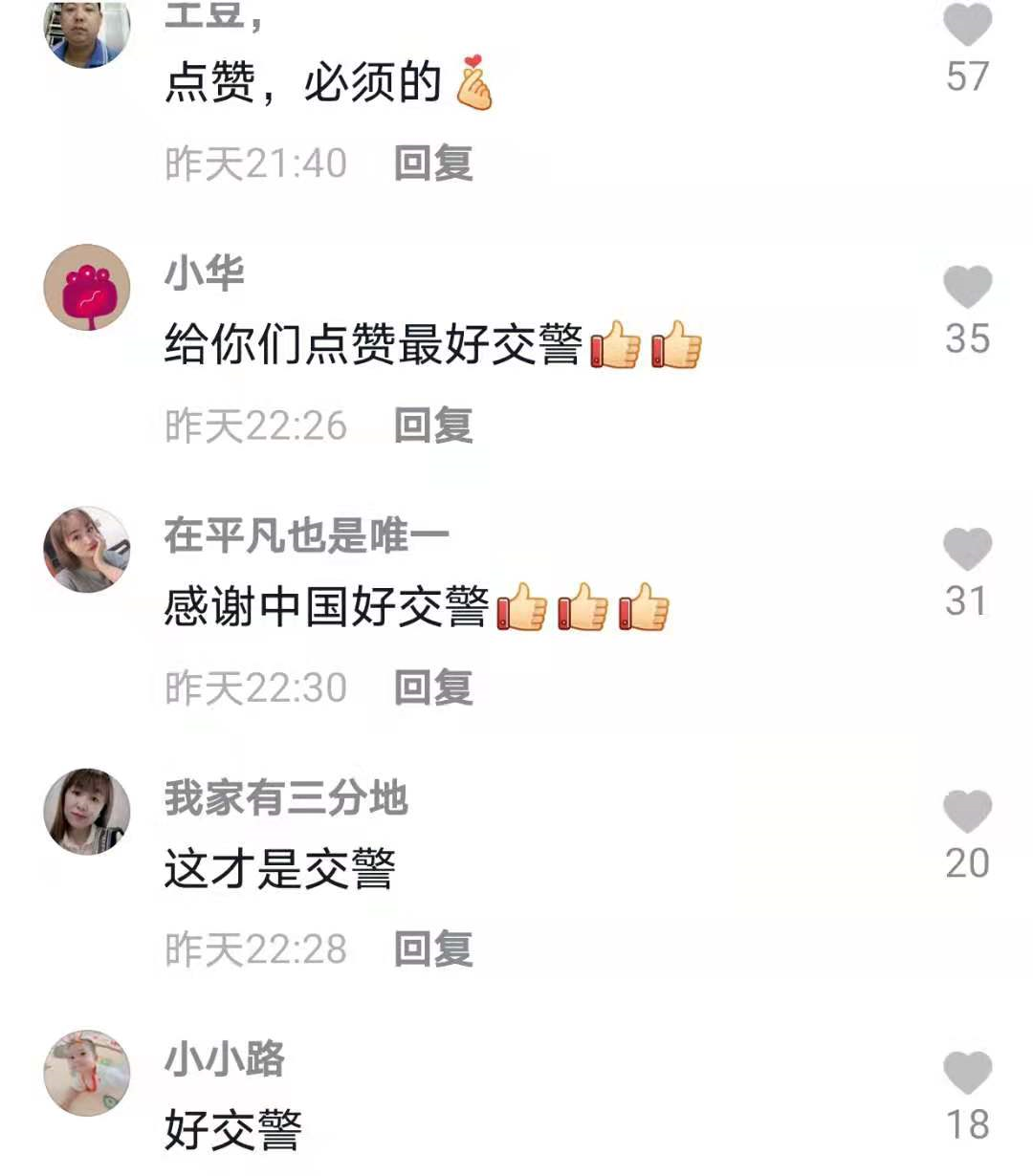Reply to the comment posted 昨天21:40
Viewport: 1033px width, 1176px height.
point(433,163)
